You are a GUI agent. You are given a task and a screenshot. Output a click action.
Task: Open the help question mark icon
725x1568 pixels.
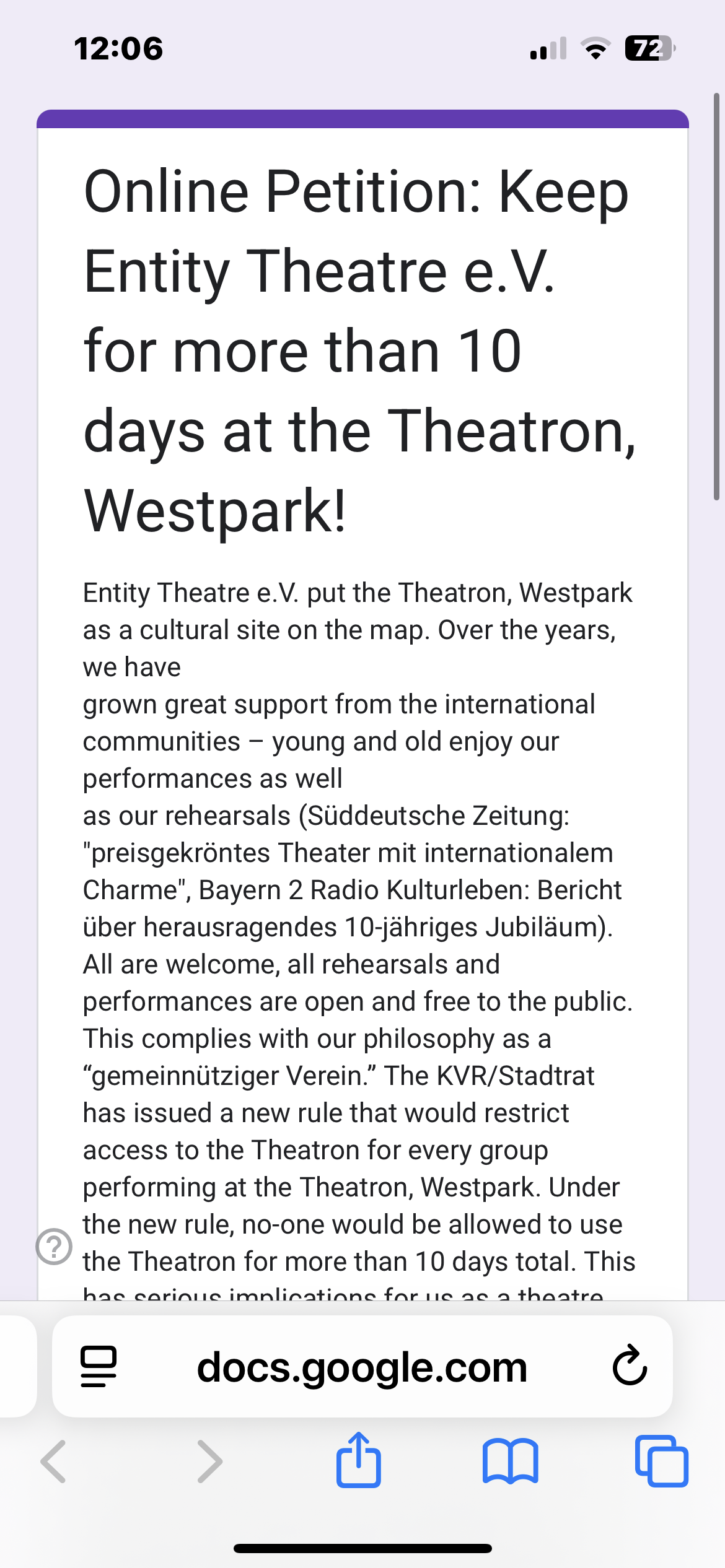[x=54, y=1246]
